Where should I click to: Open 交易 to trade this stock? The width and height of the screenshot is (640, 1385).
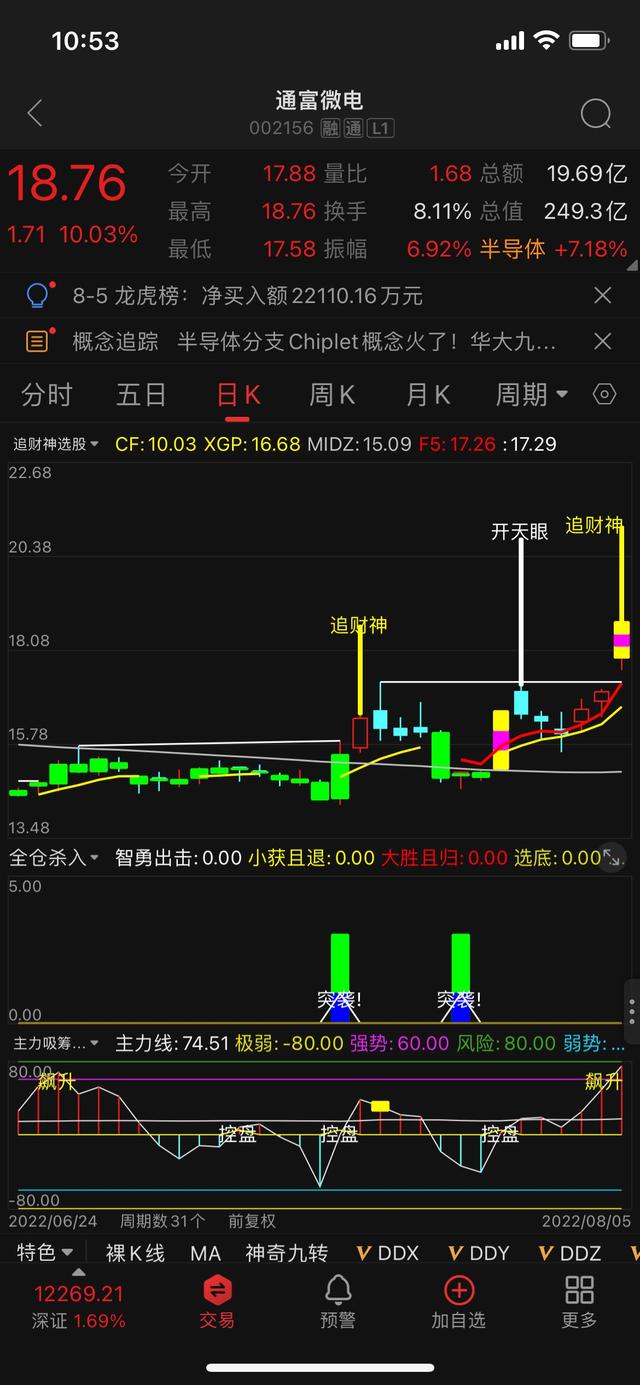(217, 1302)
